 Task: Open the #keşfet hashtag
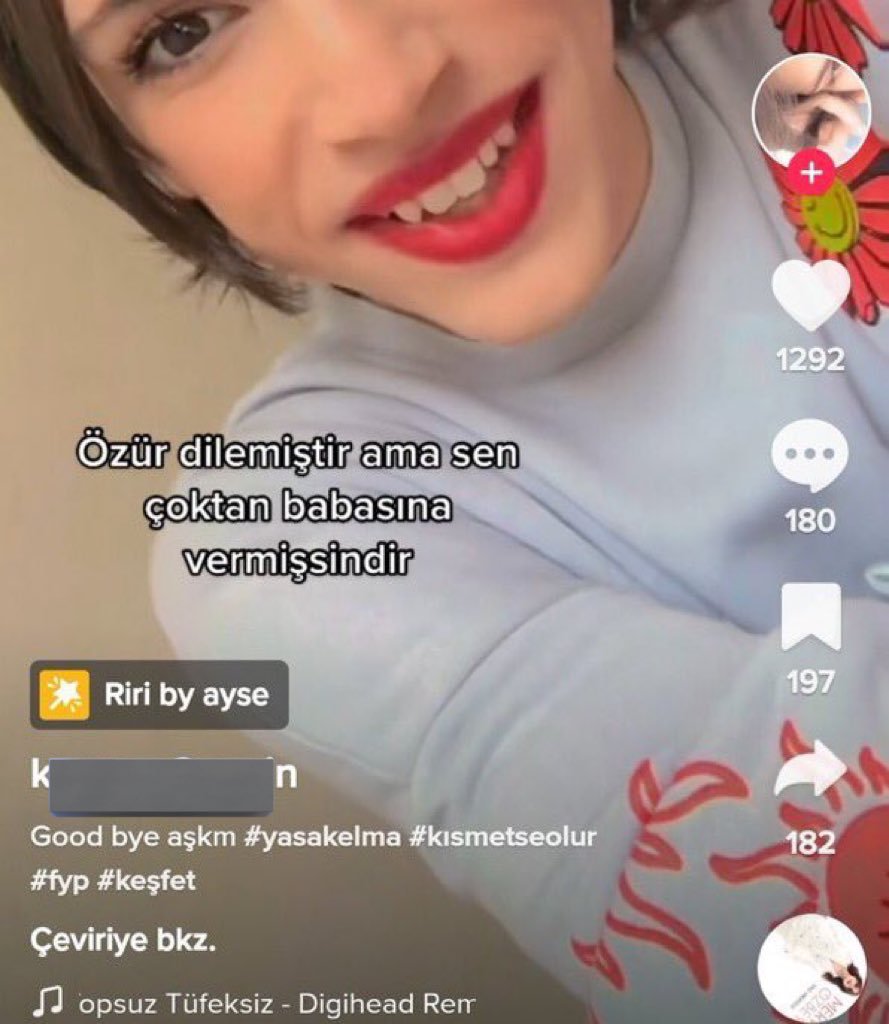click(x=148, y=881)
